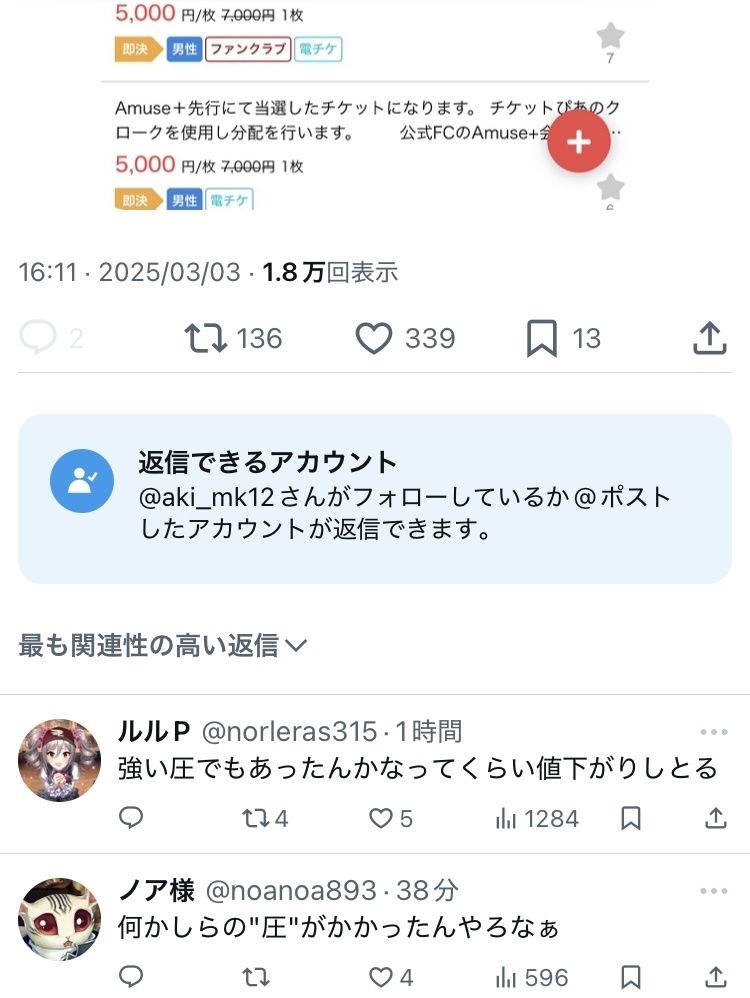The image size is (750, 998).
Task: Reply to ルルP's comment
Action: pyautogui.click(x=132, y=818)
